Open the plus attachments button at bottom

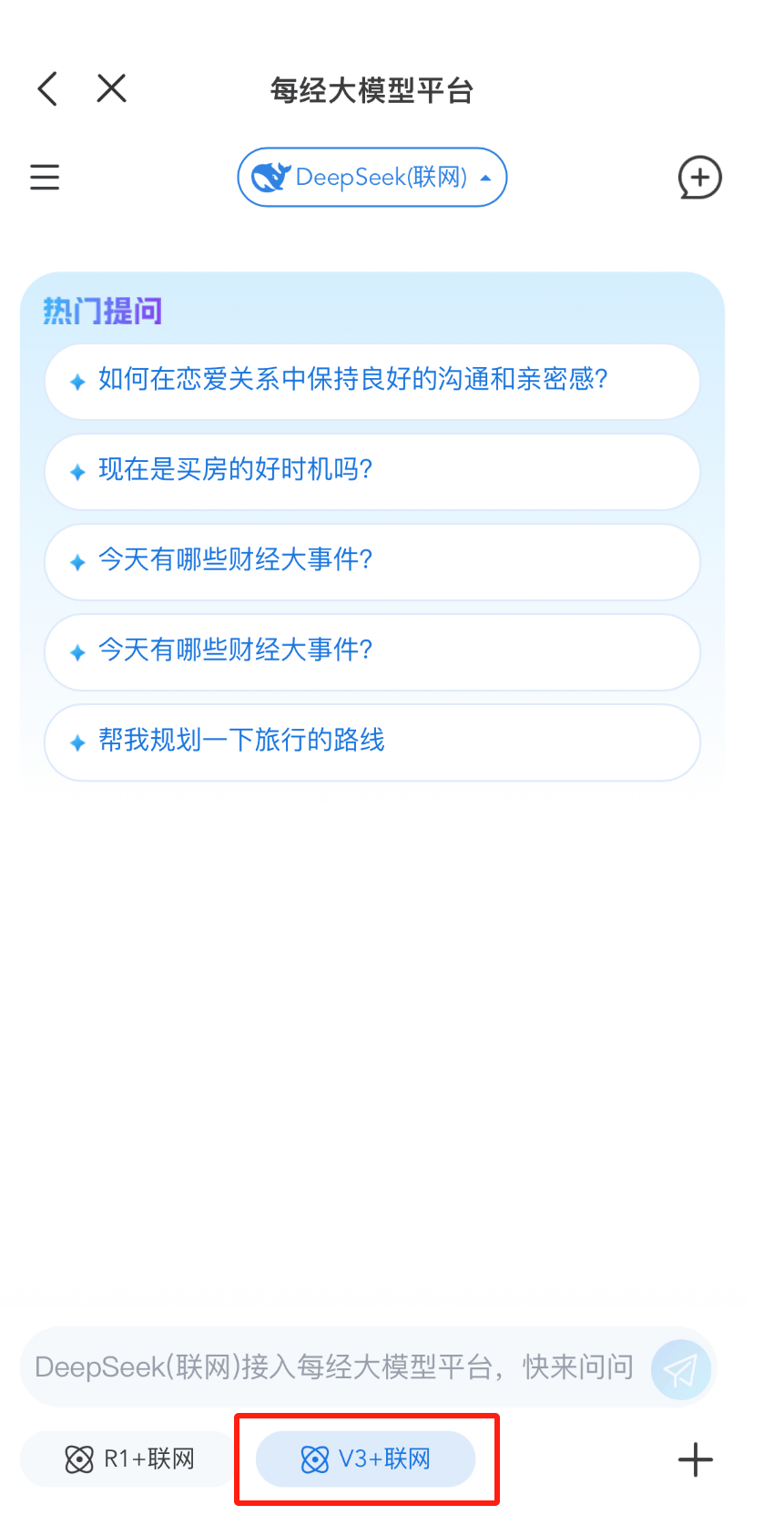(696, 1459)
